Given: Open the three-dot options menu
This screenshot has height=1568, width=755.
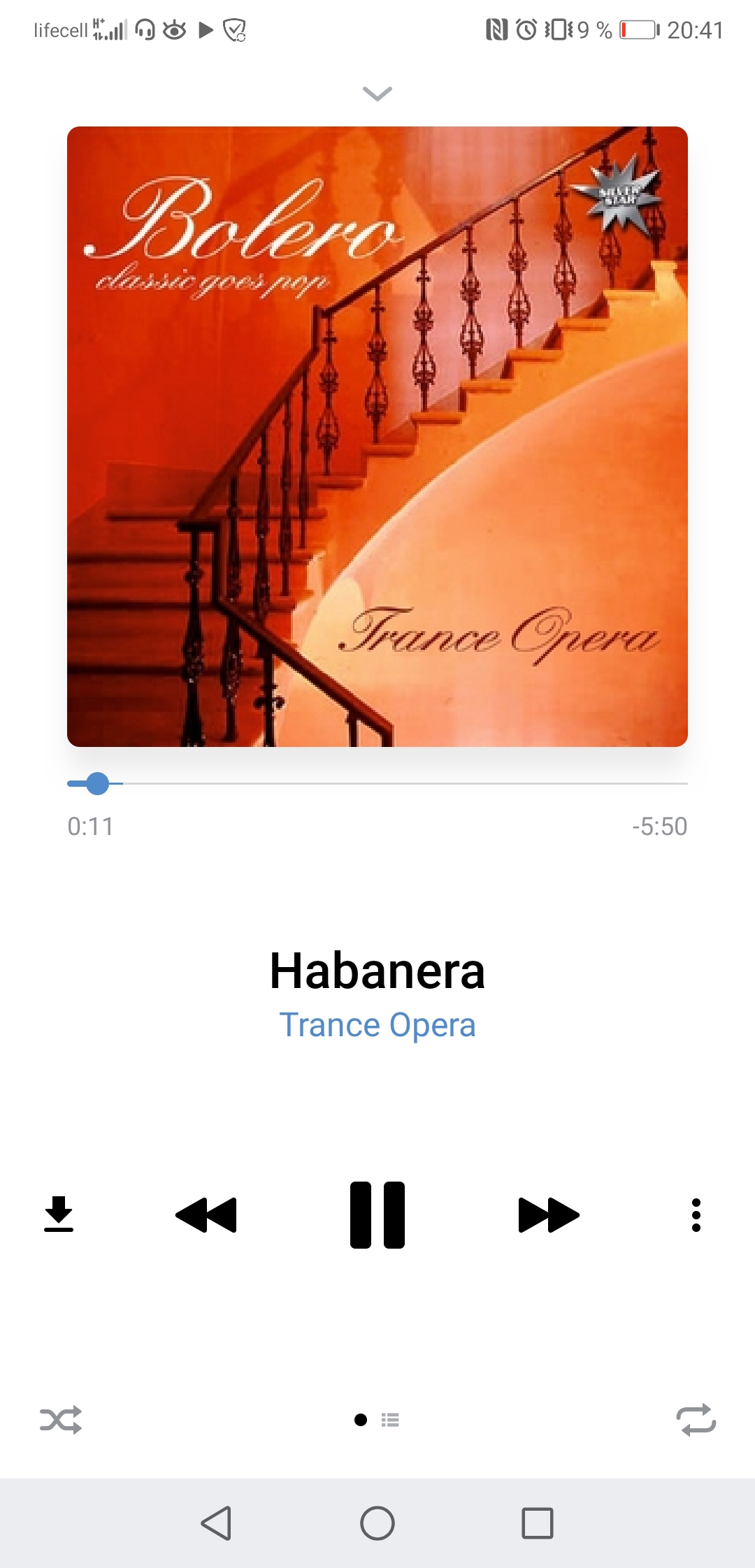Looking at the screenshot, I should 696,1214.
